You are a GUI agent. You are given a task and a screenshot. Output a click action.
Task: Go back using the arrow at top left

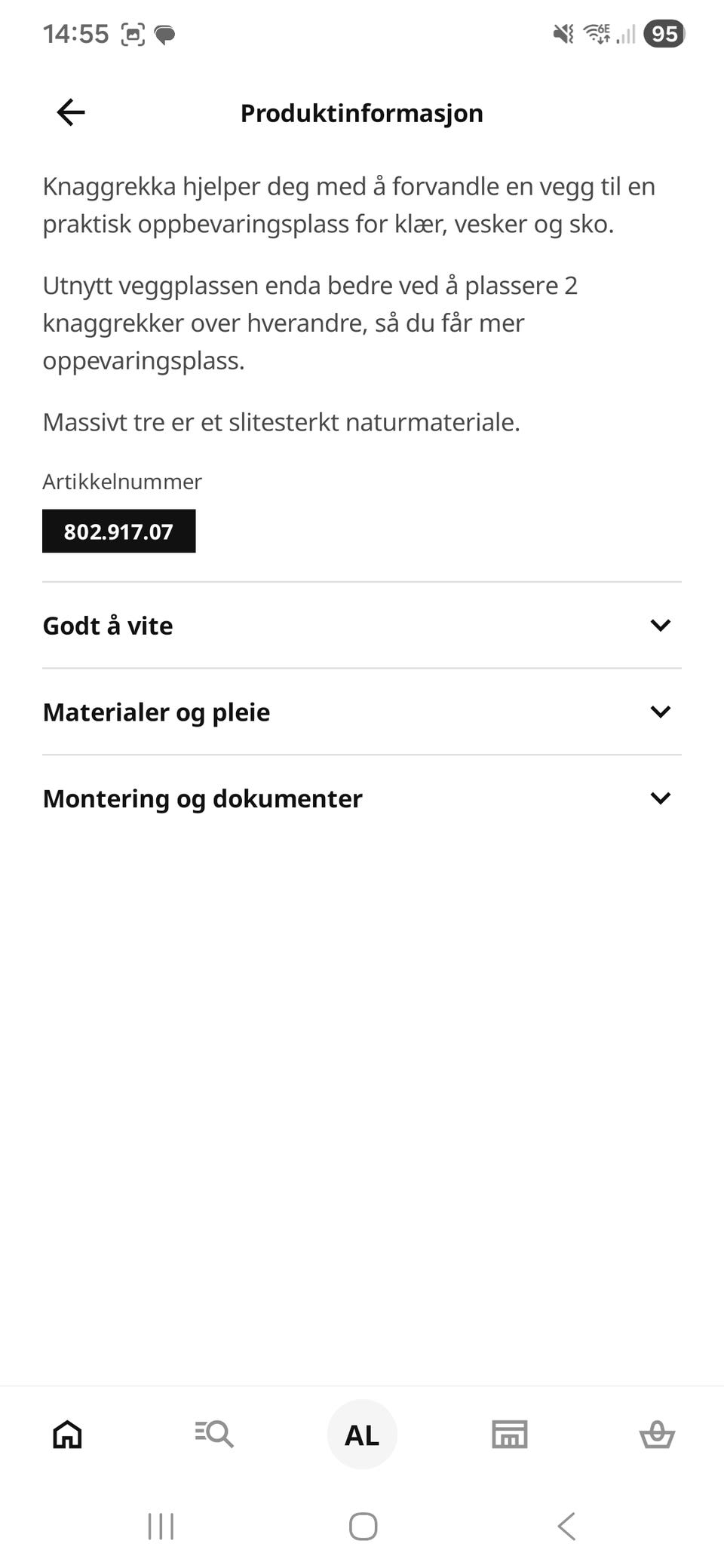[x=70, y=112]
